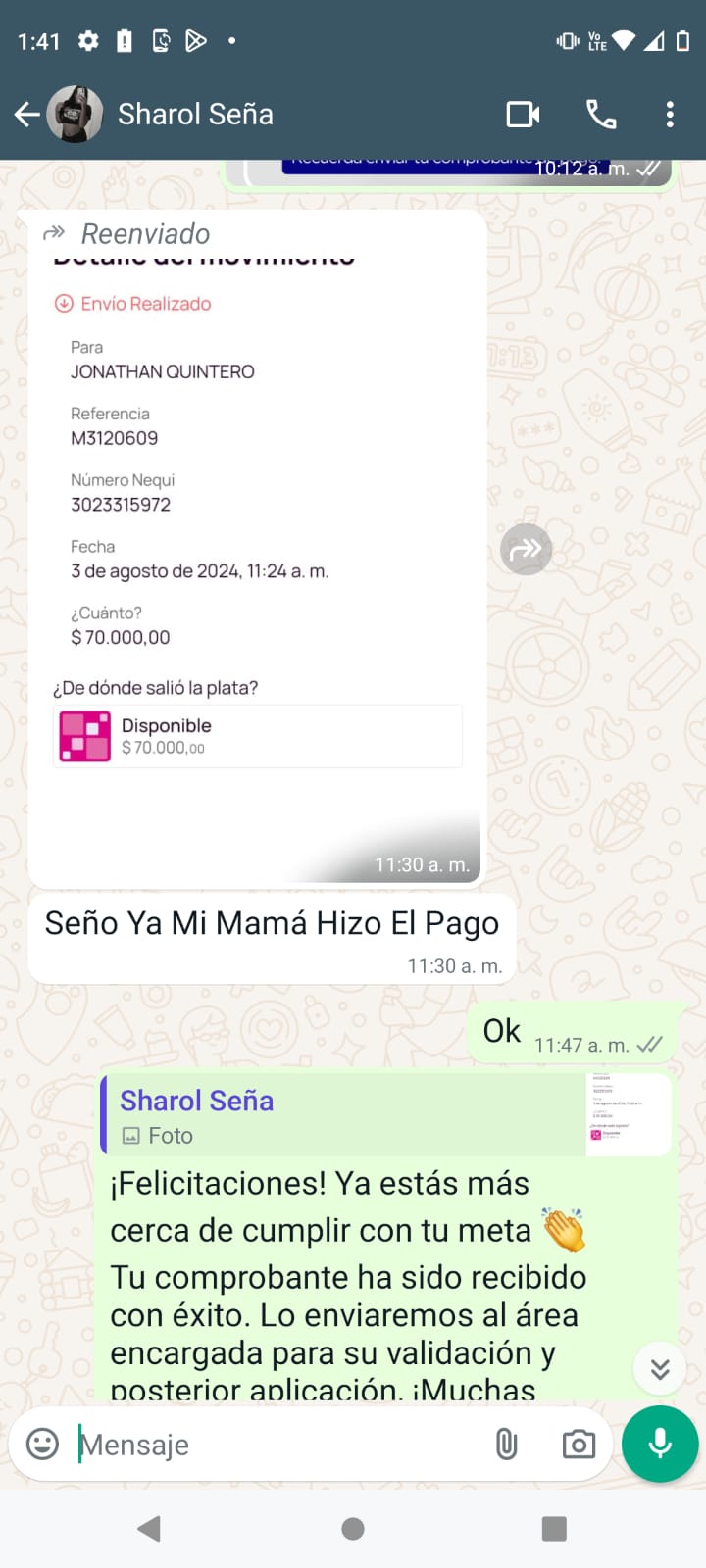706x1568 pixels.
Task: Go back to the chat list
Action: [x=27, y=115]
